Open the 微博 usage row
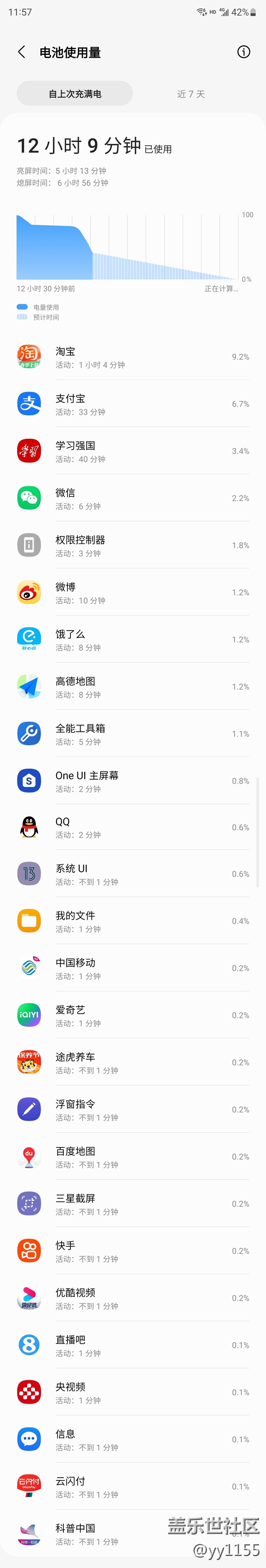The image size is (266, 1568). click(133, 593)
